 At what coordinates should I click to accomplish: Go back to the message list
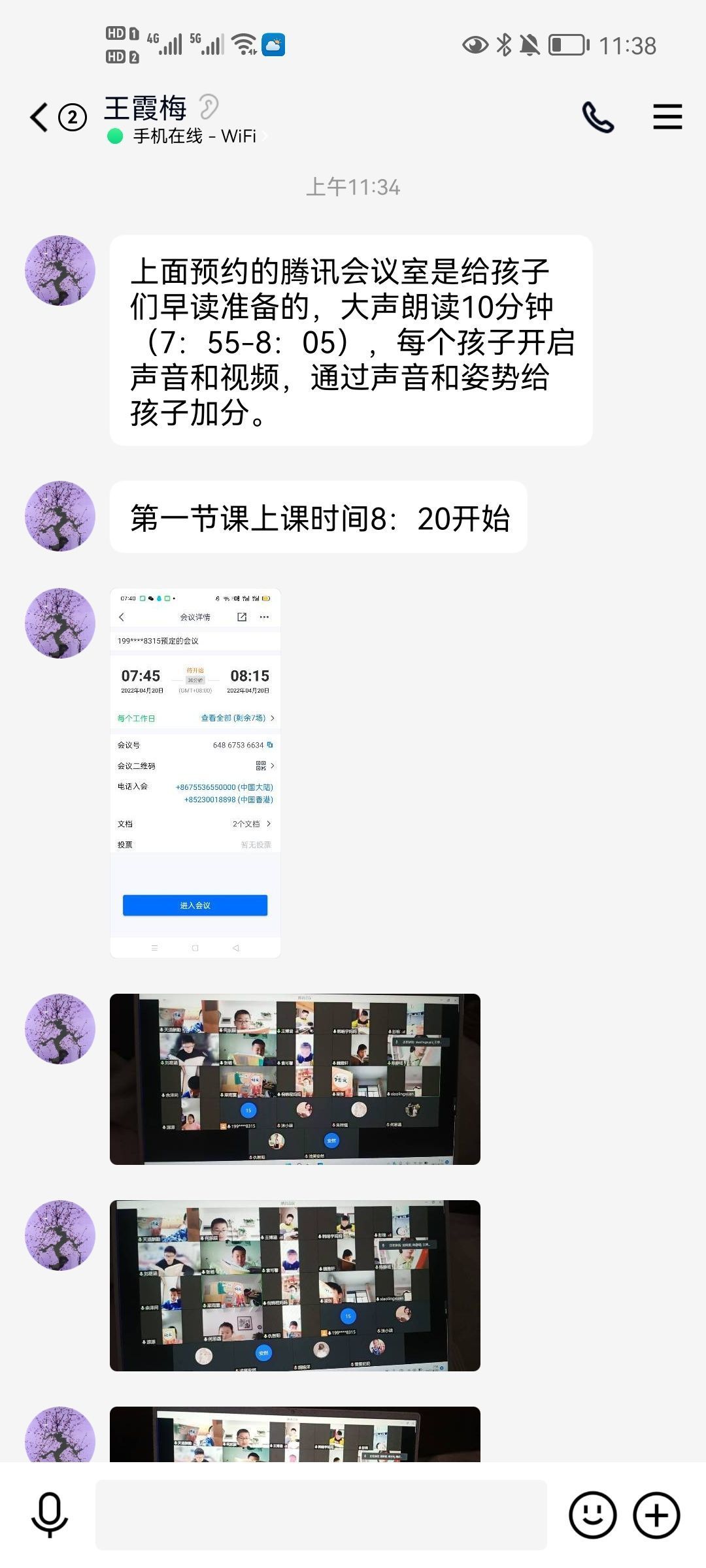tap(41, 118)
